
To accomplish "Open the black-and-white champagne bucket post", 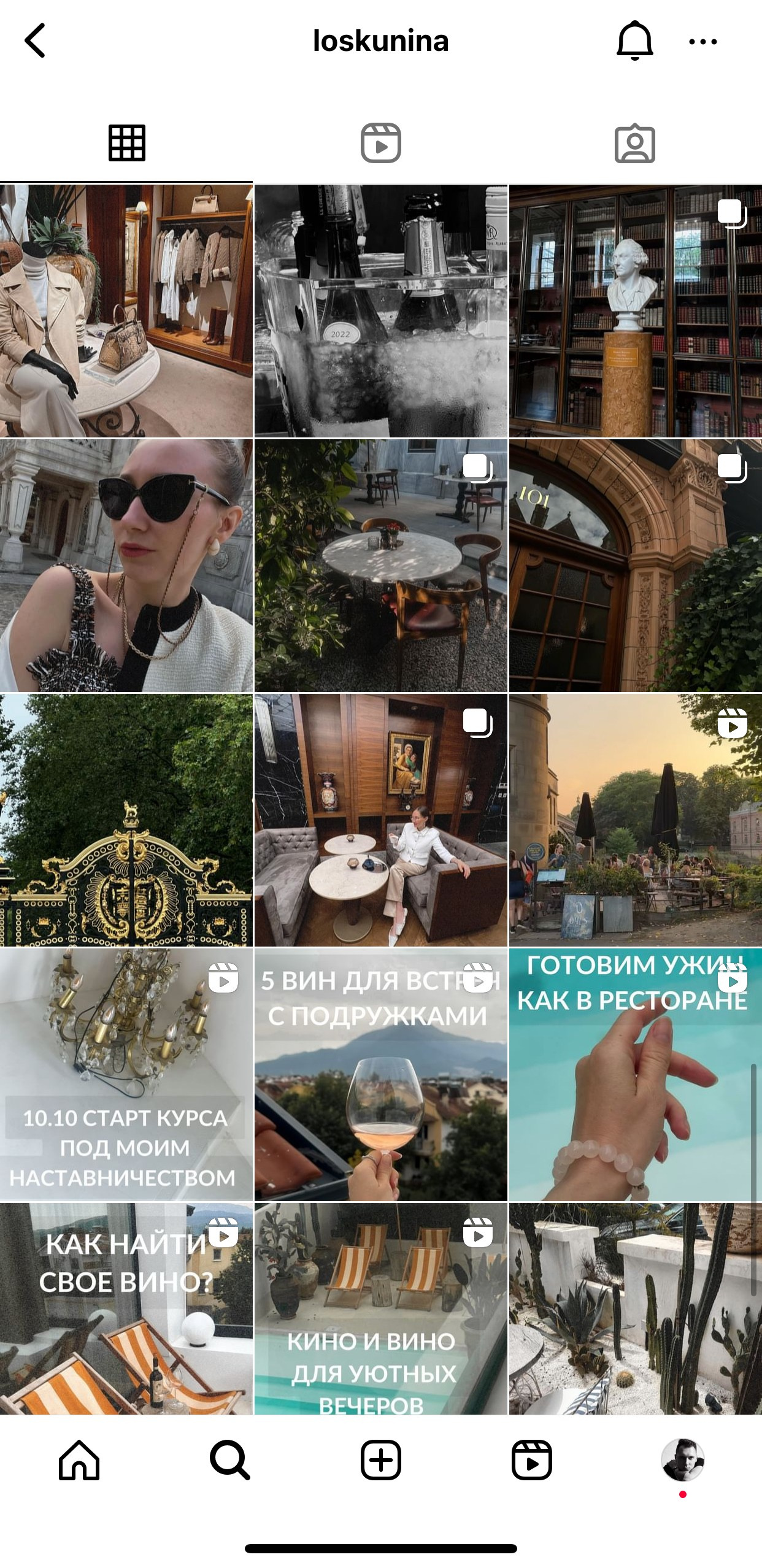I will [x=380, y=311].
